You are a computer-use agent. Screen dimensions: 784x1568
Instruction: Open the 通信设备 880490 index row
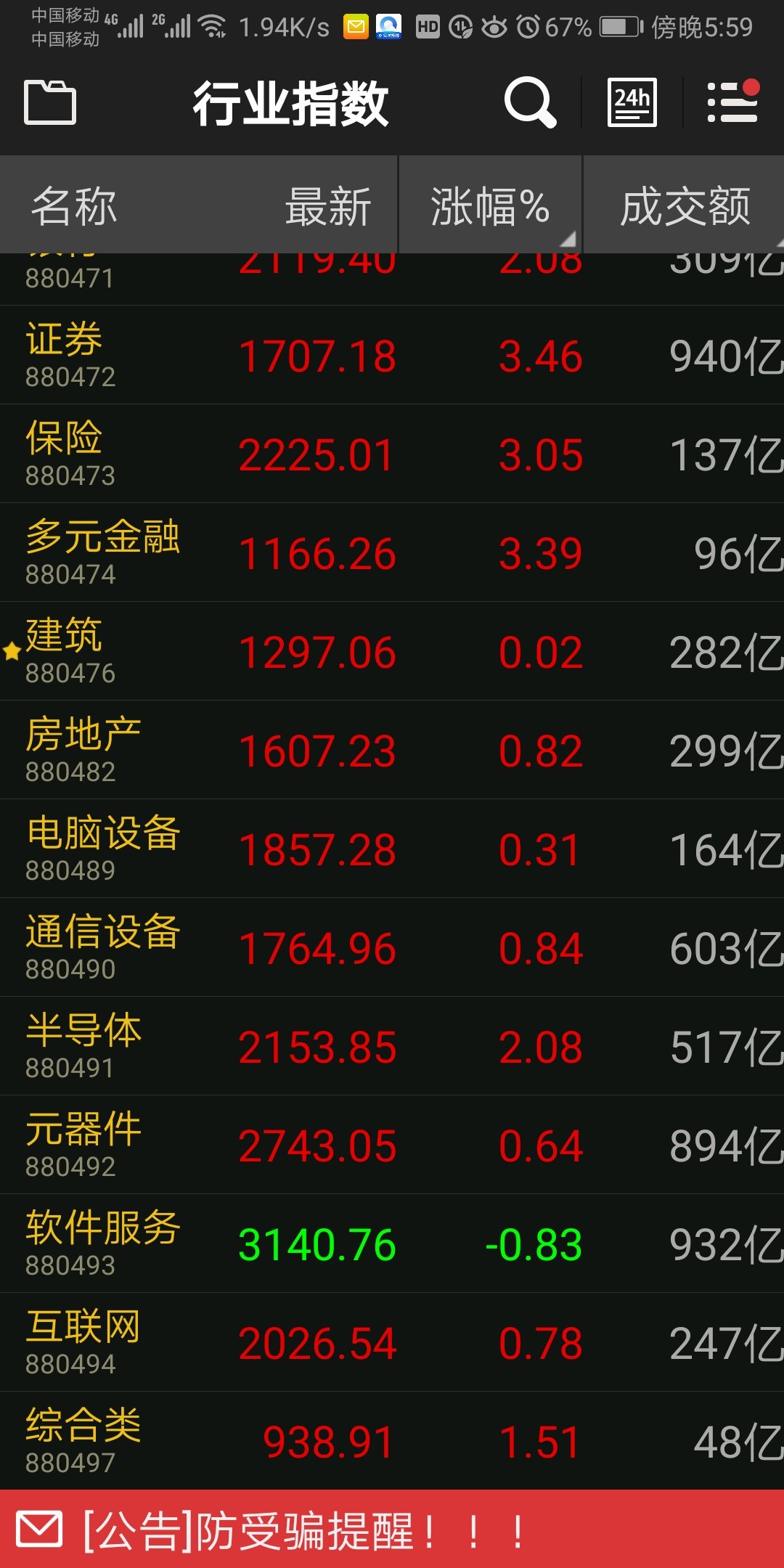pyautogui.click(x=392, y=948)
